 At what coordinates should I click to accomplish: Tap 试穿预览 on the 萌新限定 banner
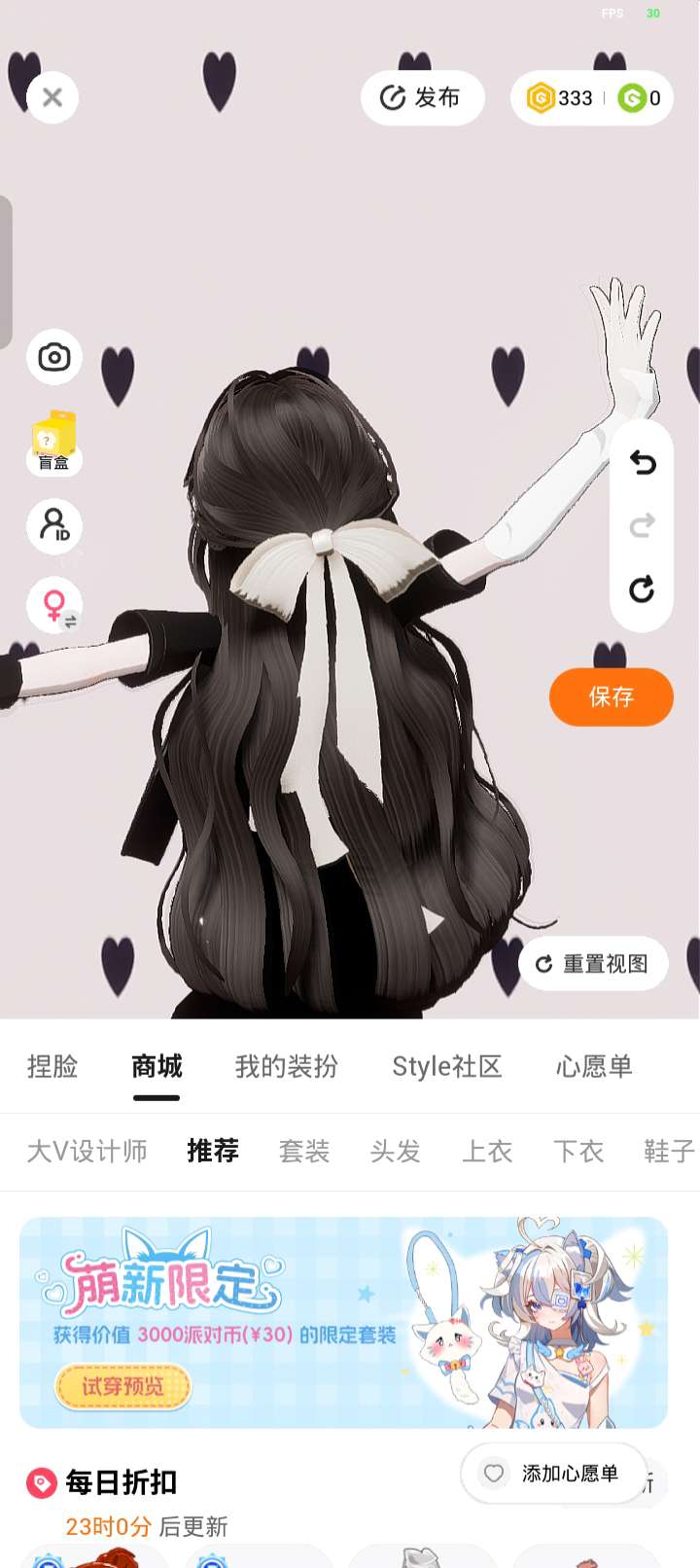[x=122, y=1386]
